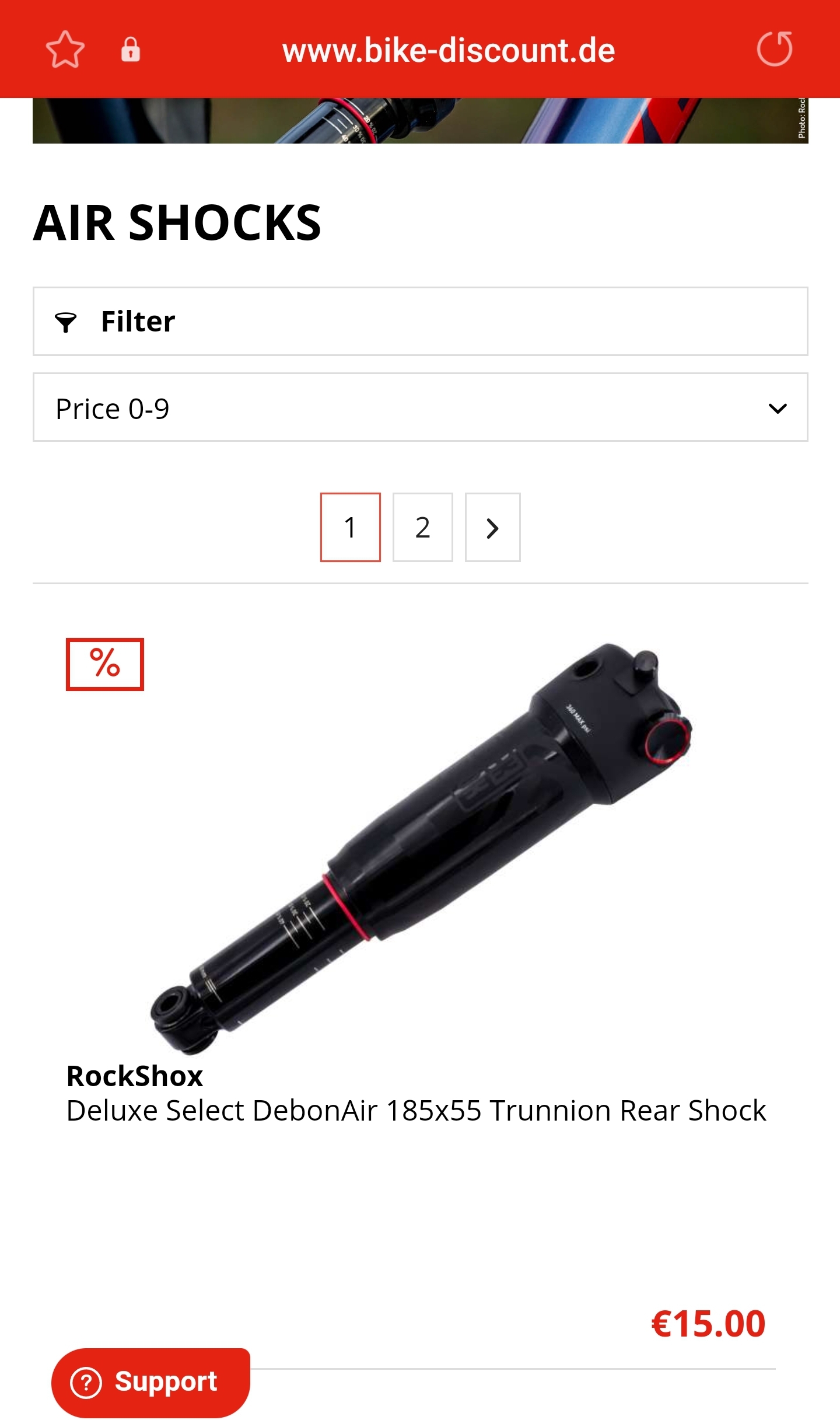Open the Support chat button
This screenshot has width=840, height=1420.
pos(150,1382)
